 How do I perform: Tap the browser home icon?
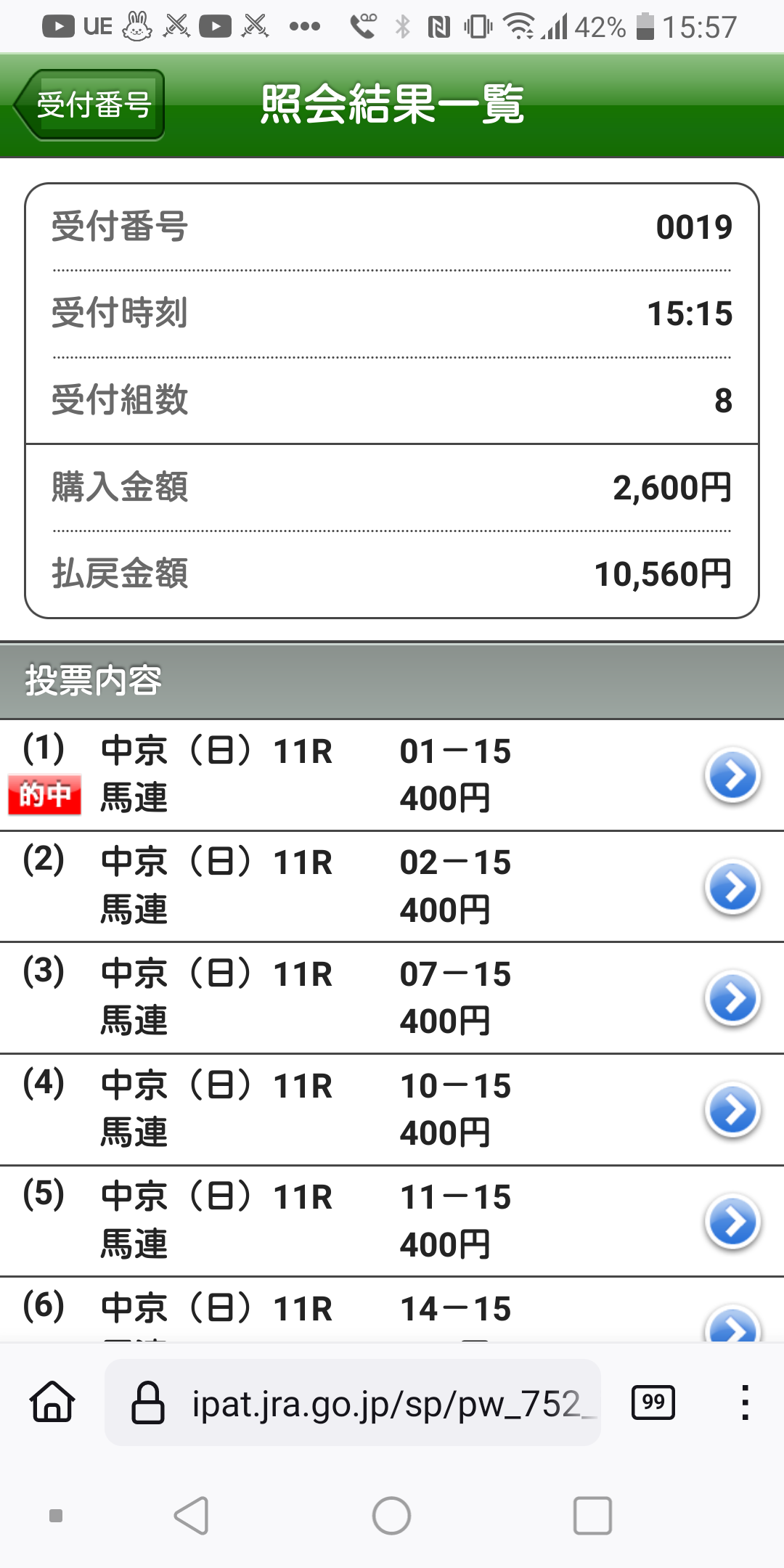click(x=52, y=1402)
